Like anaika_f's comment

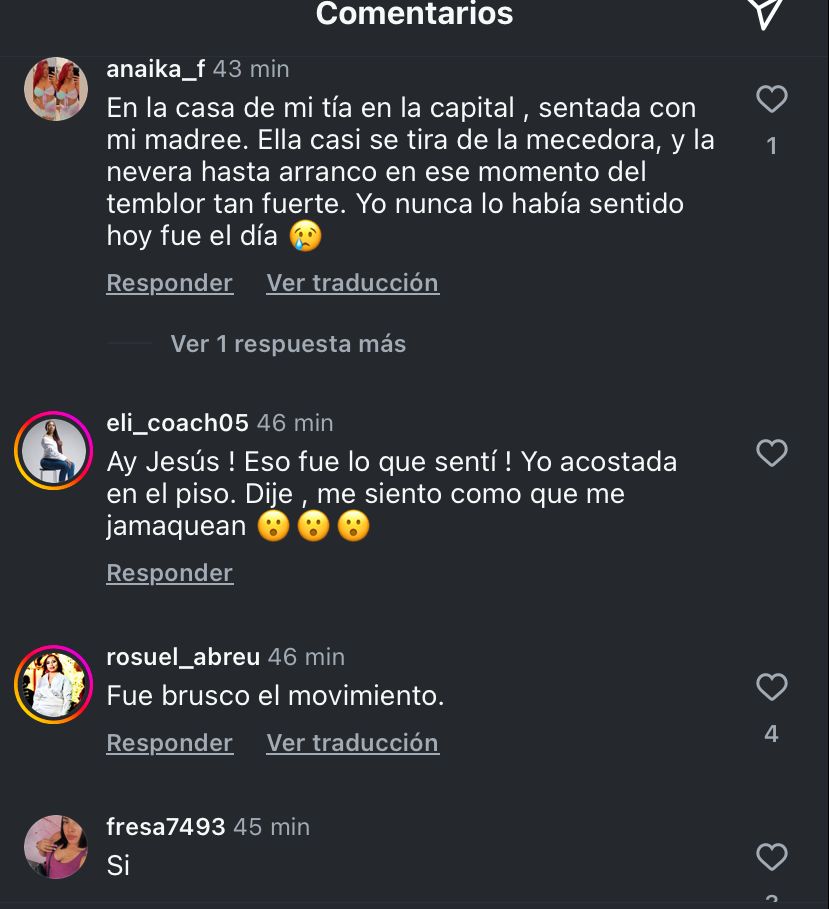[771, 99]
